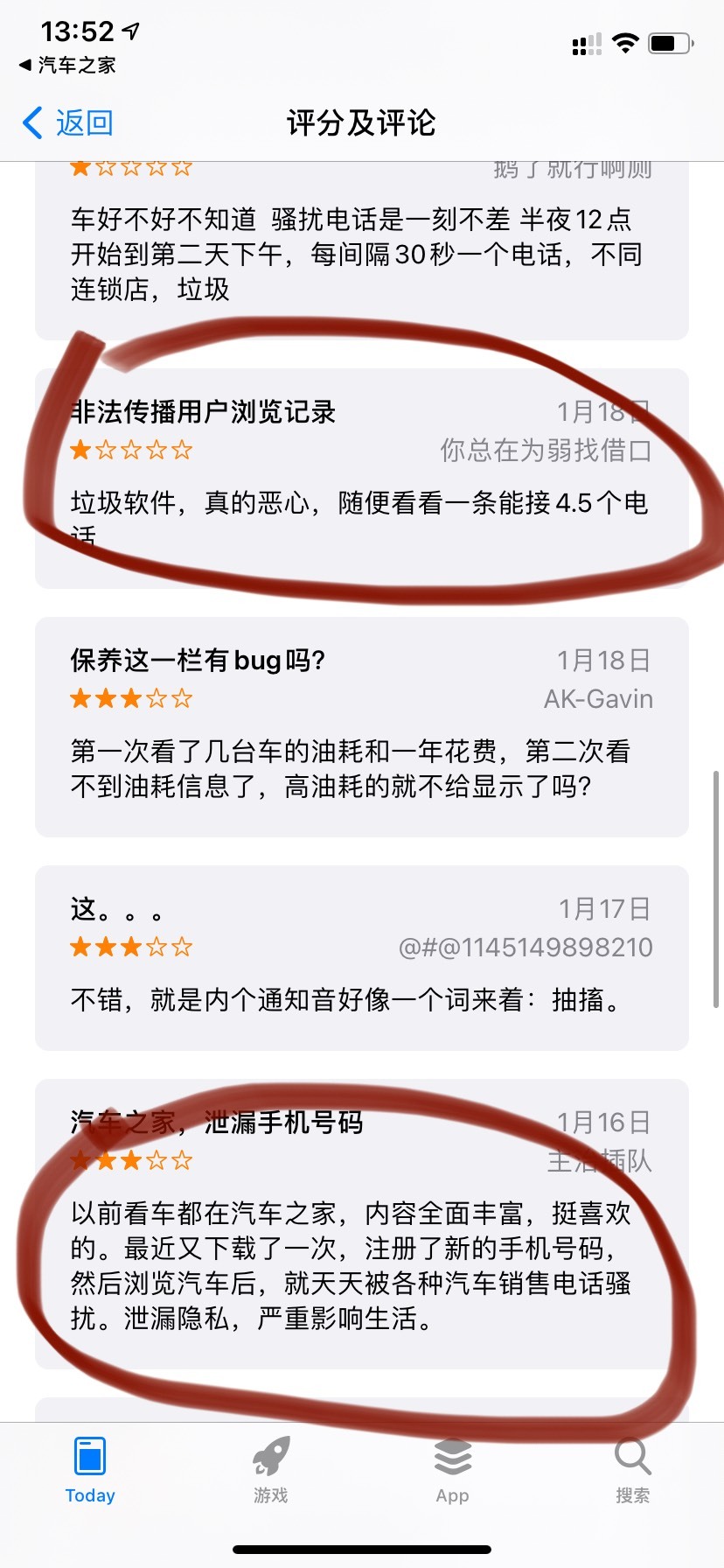This screenshot has width=724, height=1568.
Task: Switch to the App tab
Action: tap(452, 1470)
